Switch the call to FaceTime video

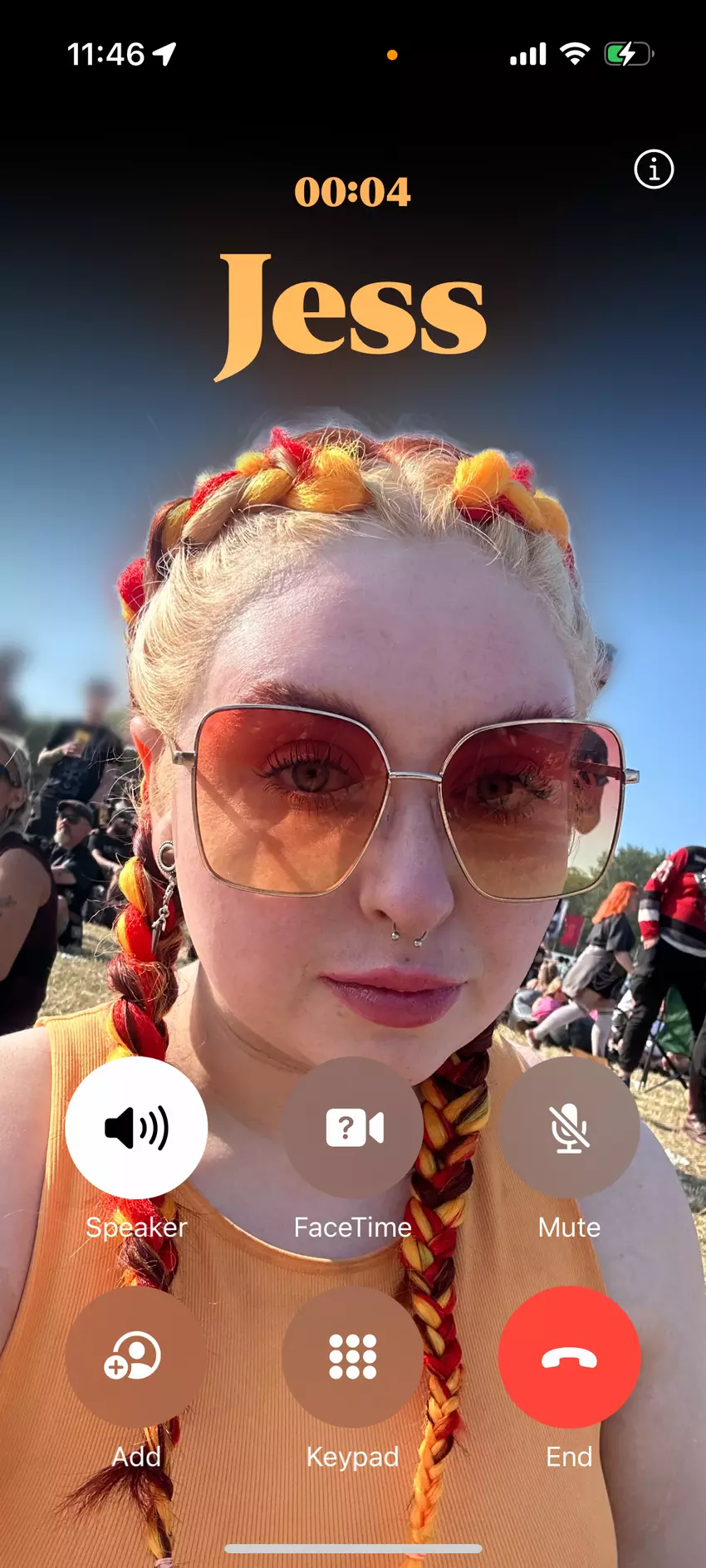click(x=353, y=1128)
